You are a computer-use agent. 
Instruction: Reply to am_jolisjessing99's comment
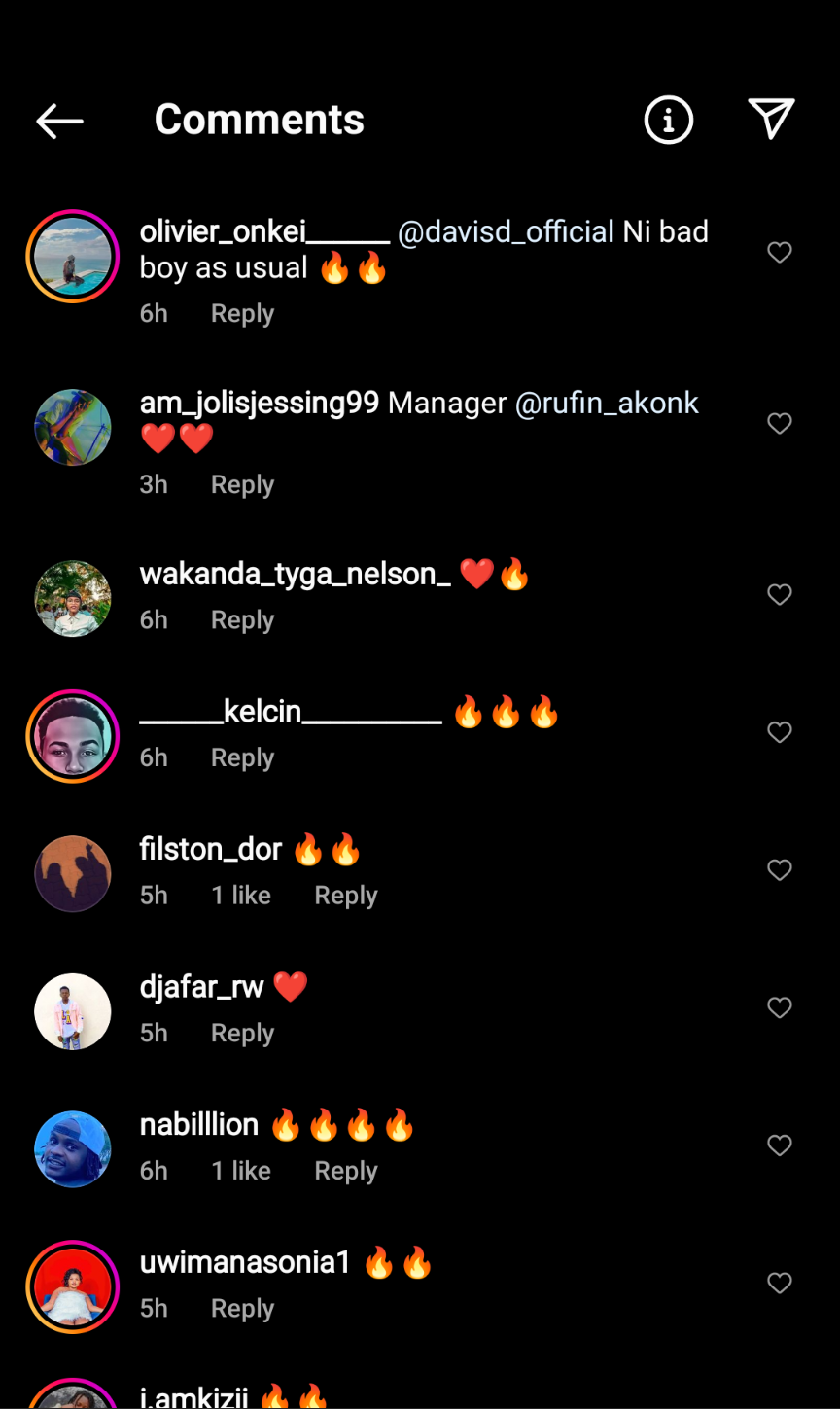(242, 485)
